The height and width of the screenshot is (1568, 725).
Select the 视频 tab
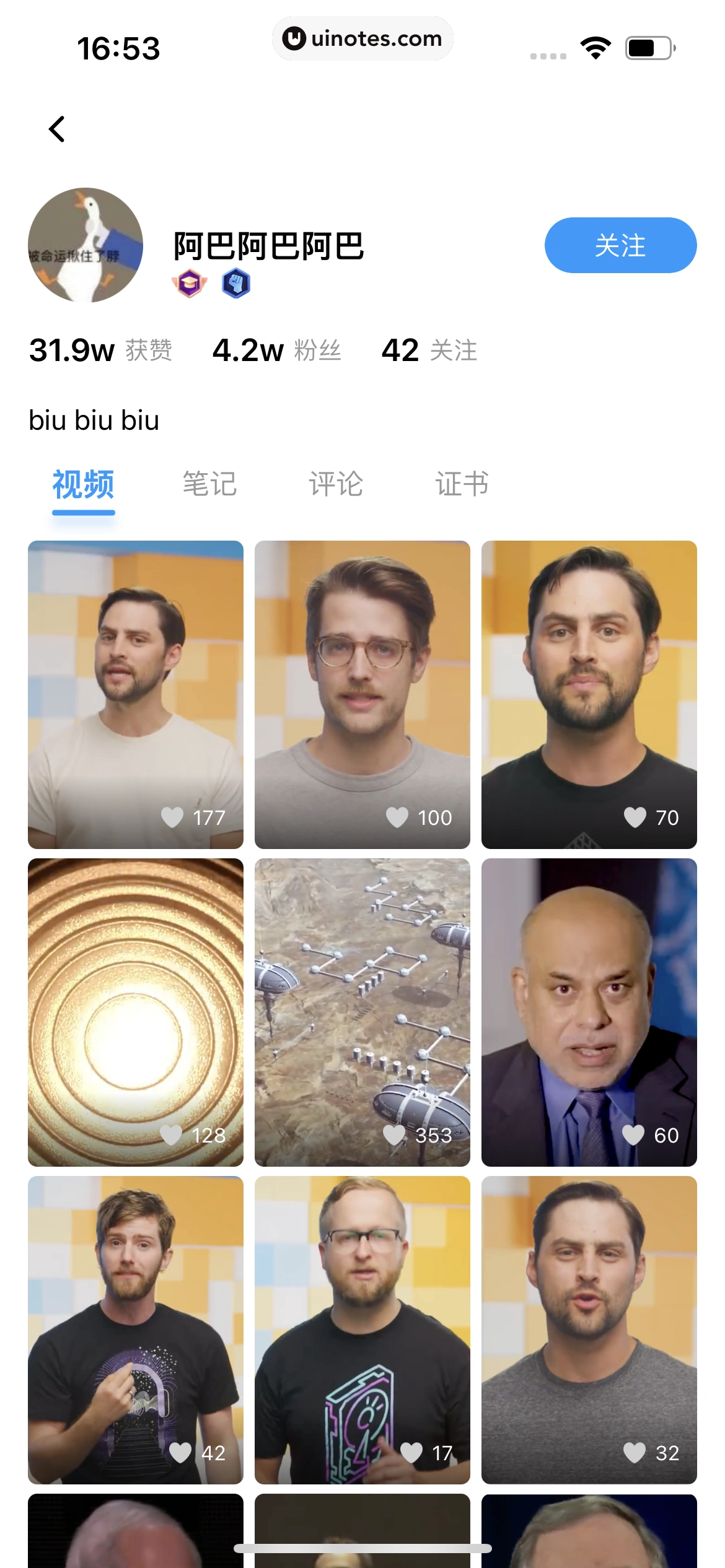click(x=83, y=485)
